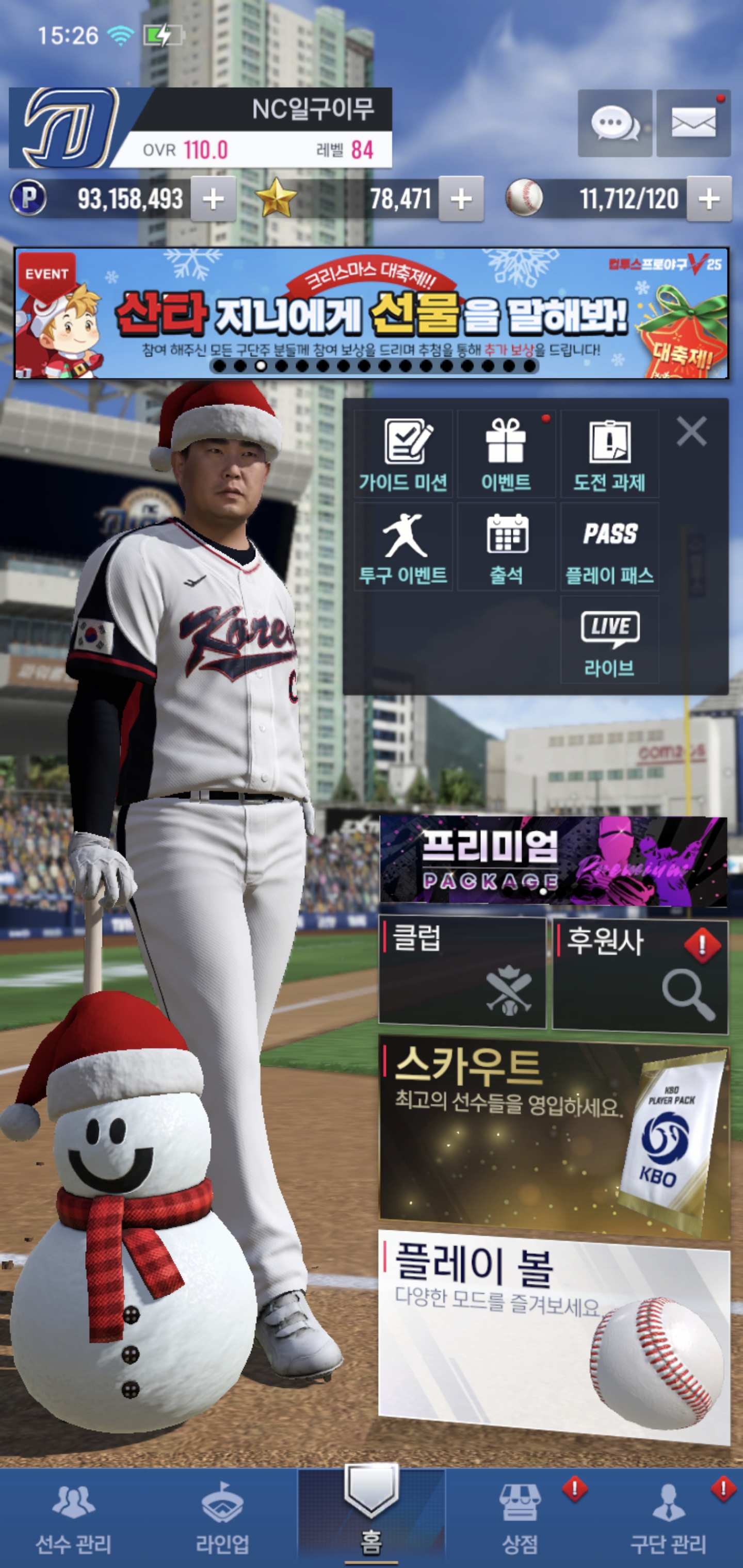This screenshot has width=743, height=1568.
Task: Add more stars with plus button
Action: click(x=461, y=199)
